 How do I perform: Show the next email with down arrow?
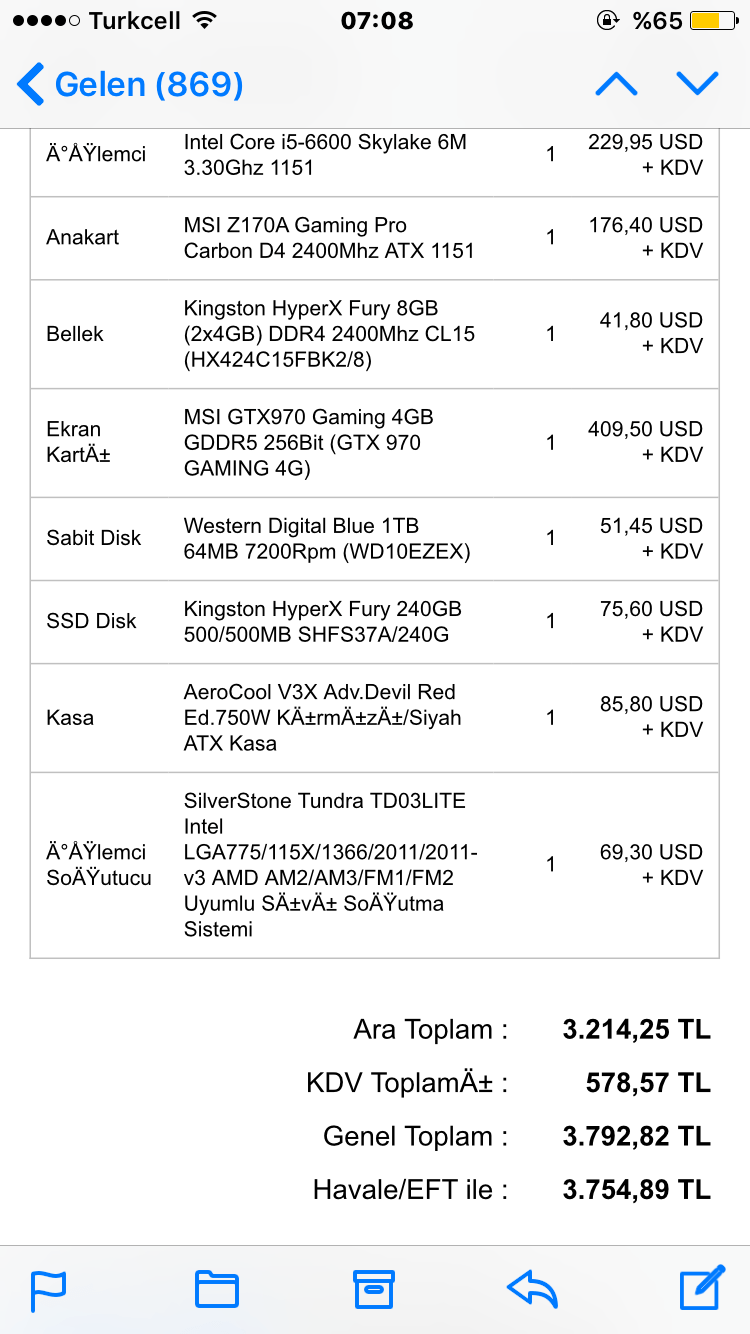pos(697,84)
